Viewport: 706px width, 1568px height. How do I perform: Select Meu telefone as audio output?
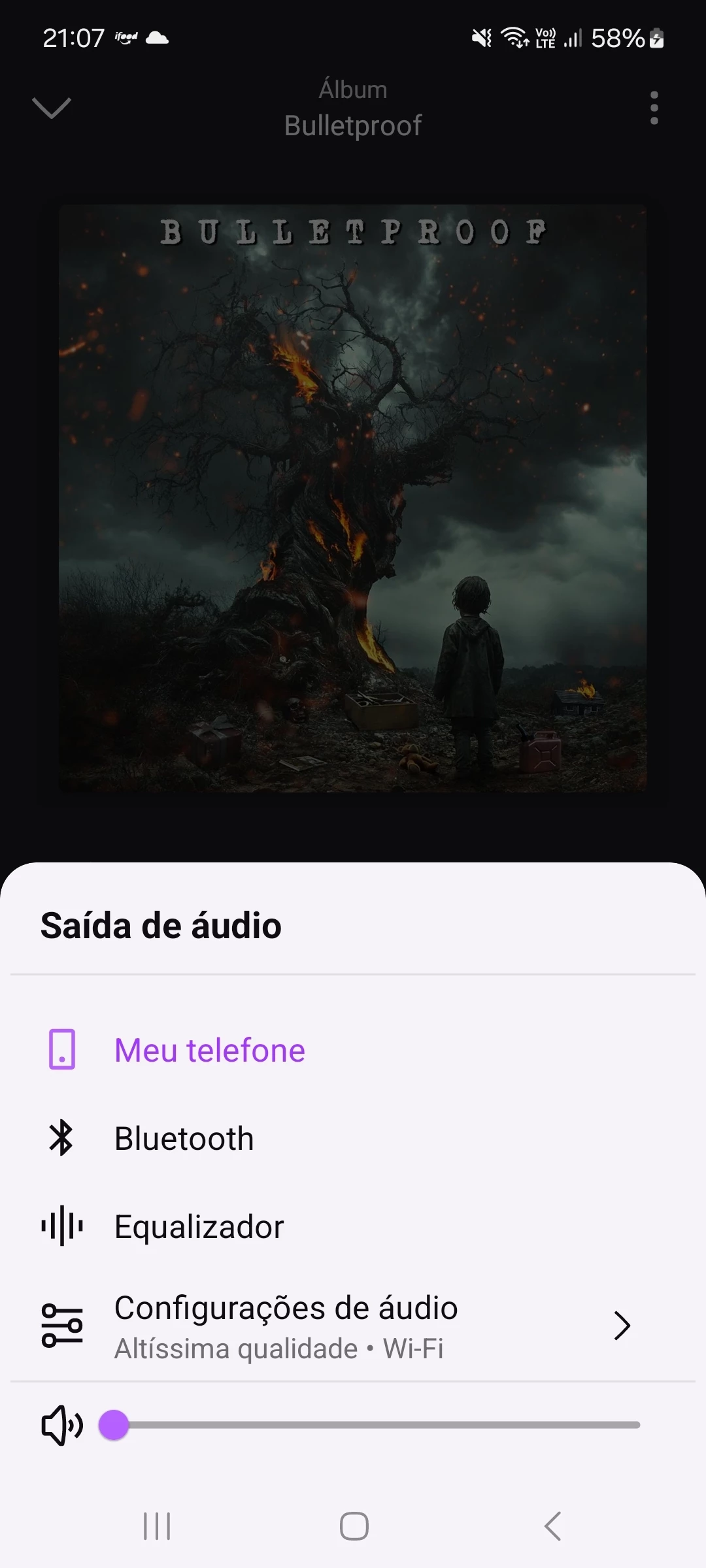(x=209, y=1051)
